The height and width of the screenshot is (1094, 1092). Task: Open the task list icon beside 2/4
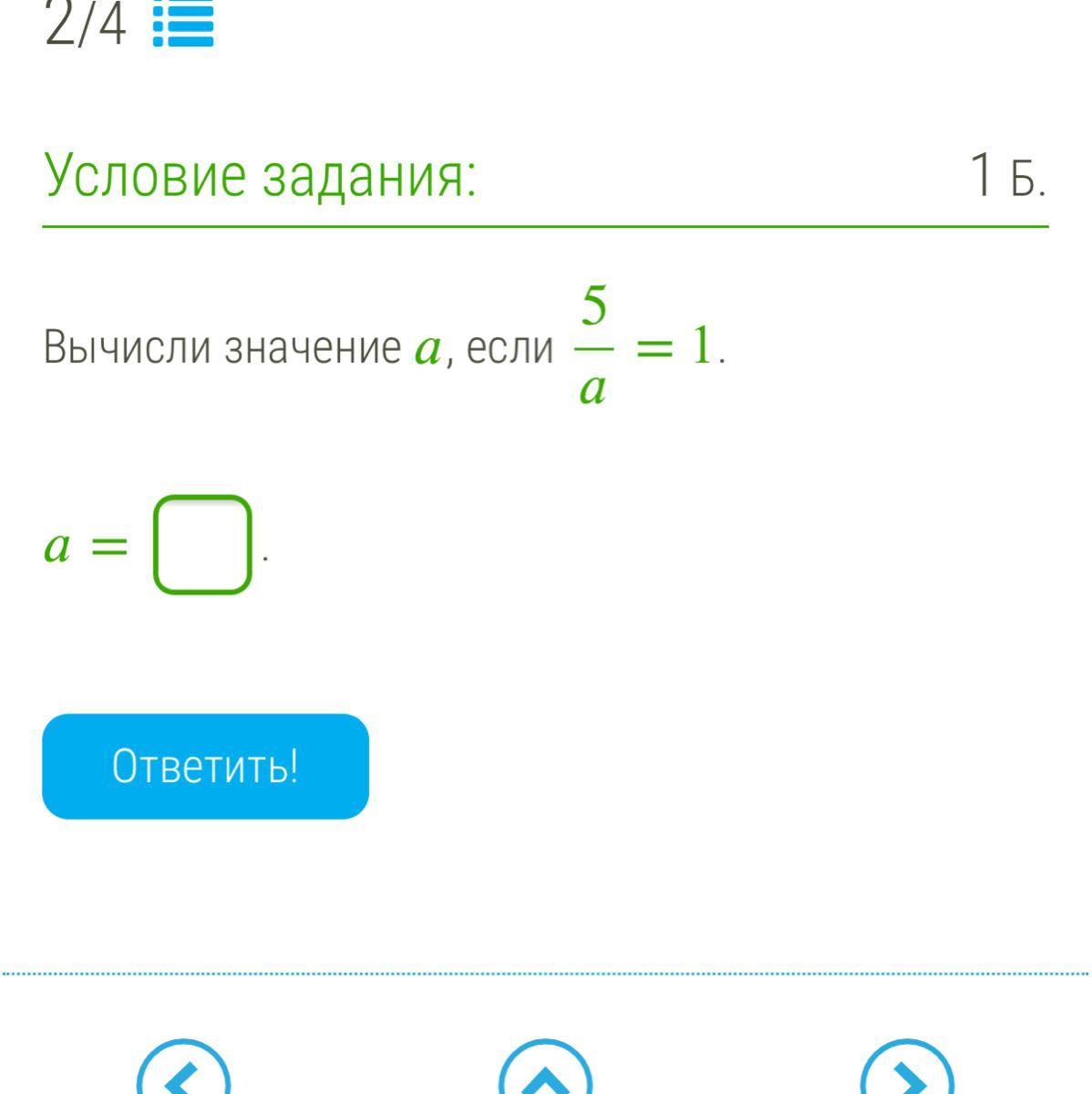point(183,23)
